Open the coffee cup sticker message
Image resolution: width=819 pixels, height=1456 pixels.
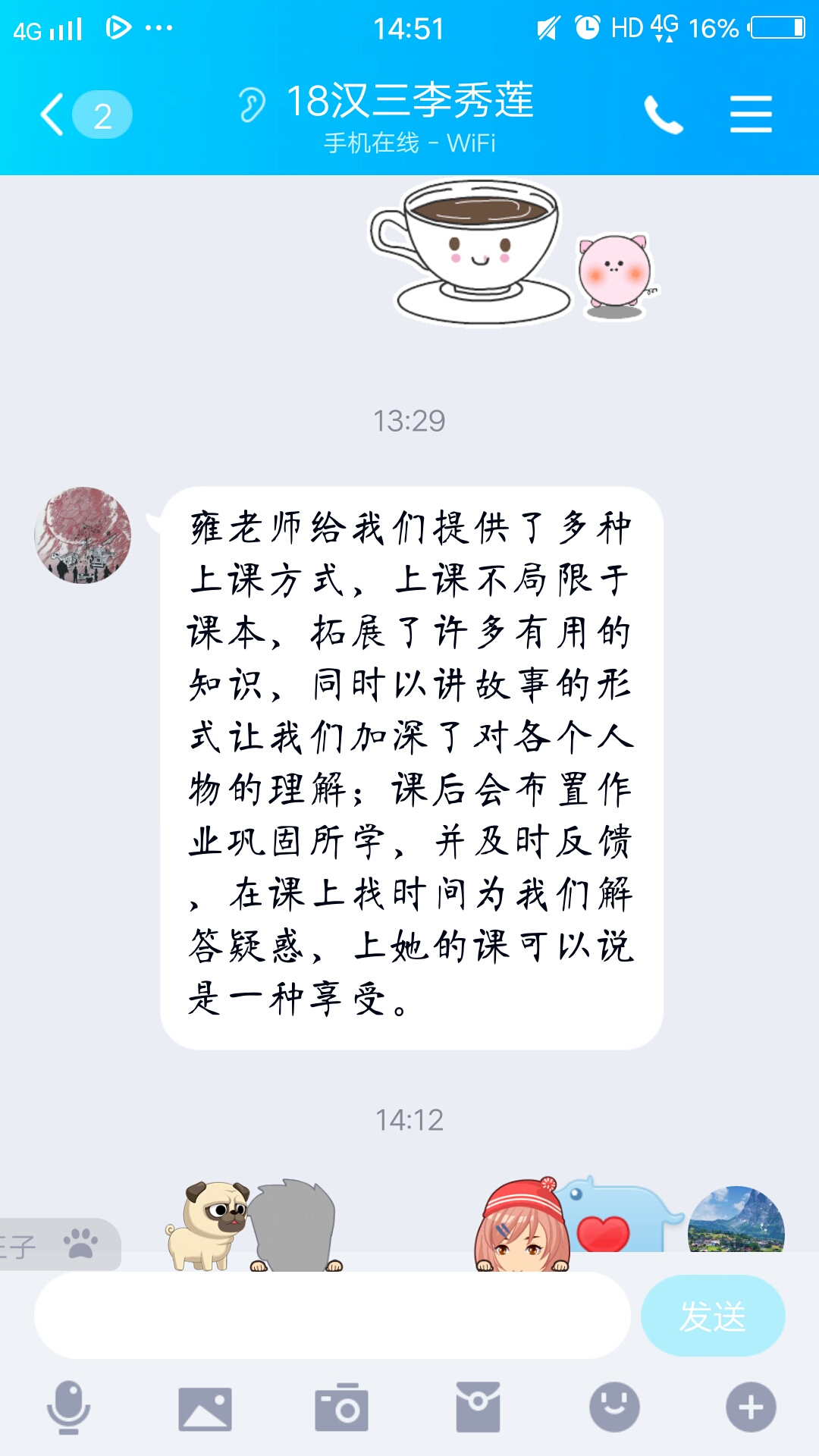pos(470,249)
